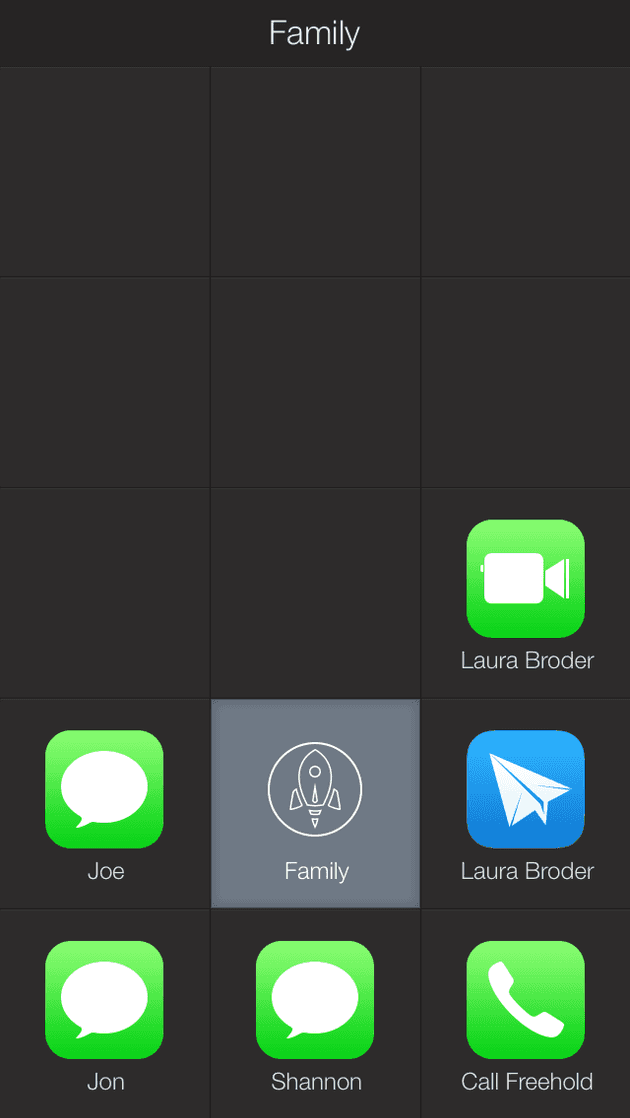The height and width of the screenshot is (1118, 630).
Task: Tap the Family rocket tile
Action: tap(315, 804)
